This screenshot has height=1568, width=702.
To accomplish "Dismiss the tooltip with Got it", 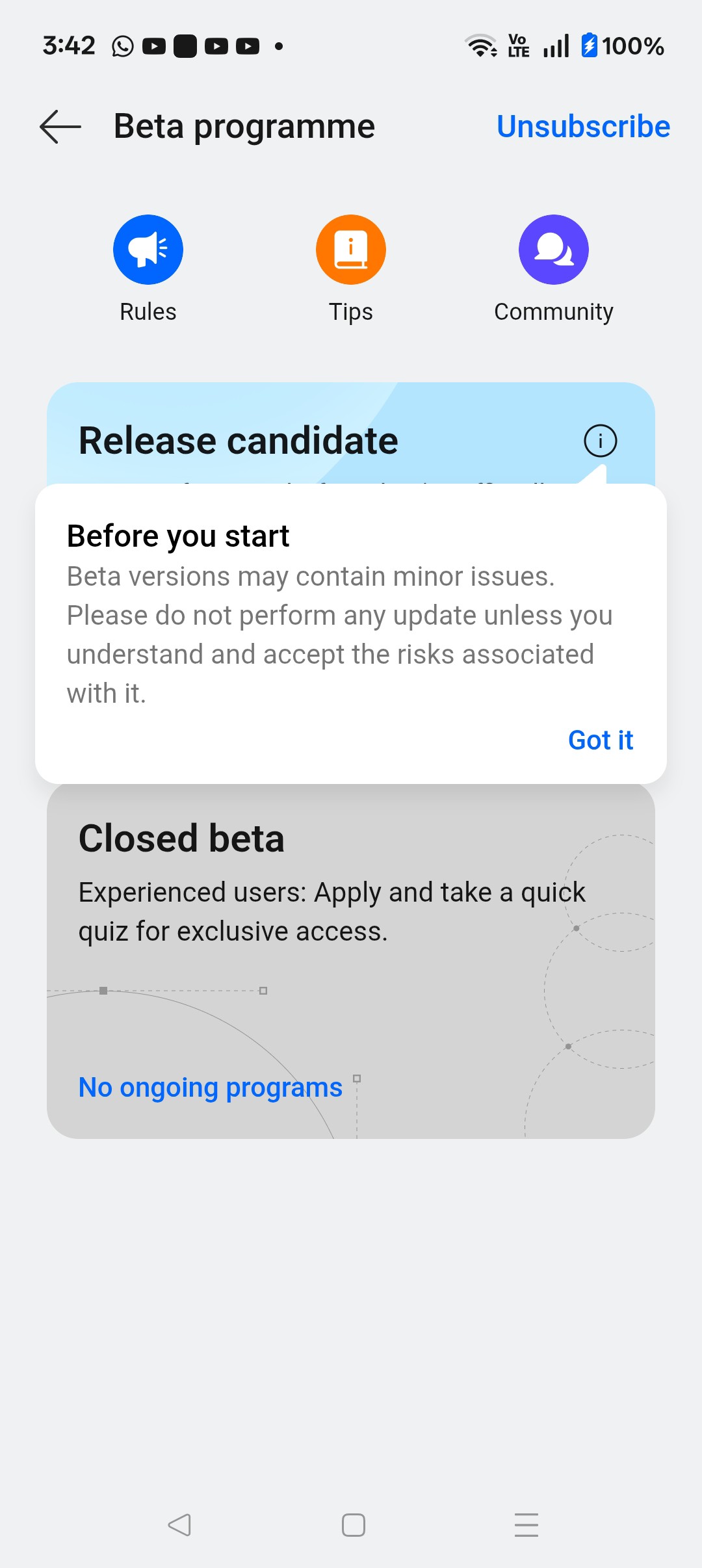I will (x=600, y=740).
